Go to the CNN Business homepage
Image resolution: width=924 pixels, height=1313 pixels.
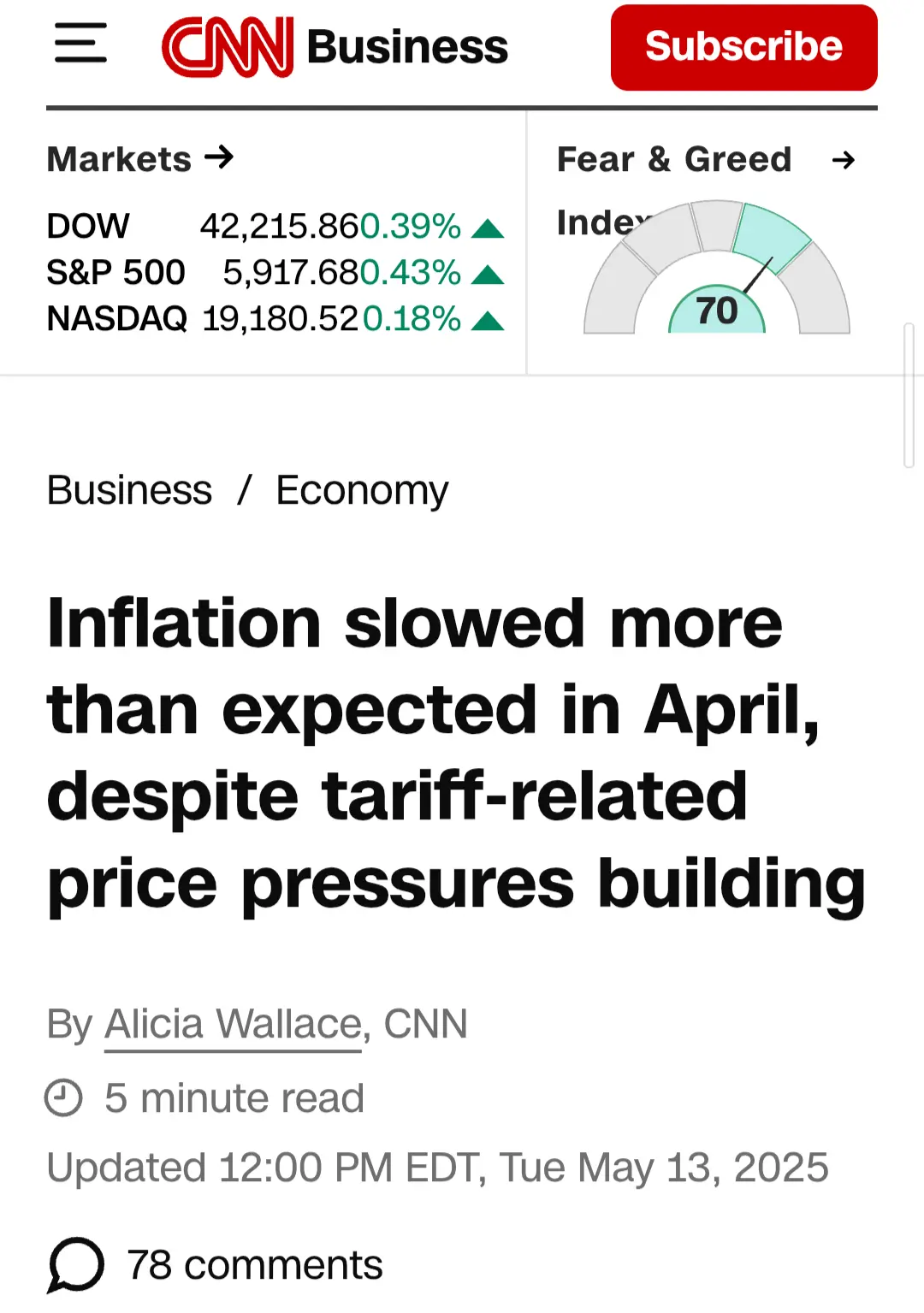click(x=335, y=47)
